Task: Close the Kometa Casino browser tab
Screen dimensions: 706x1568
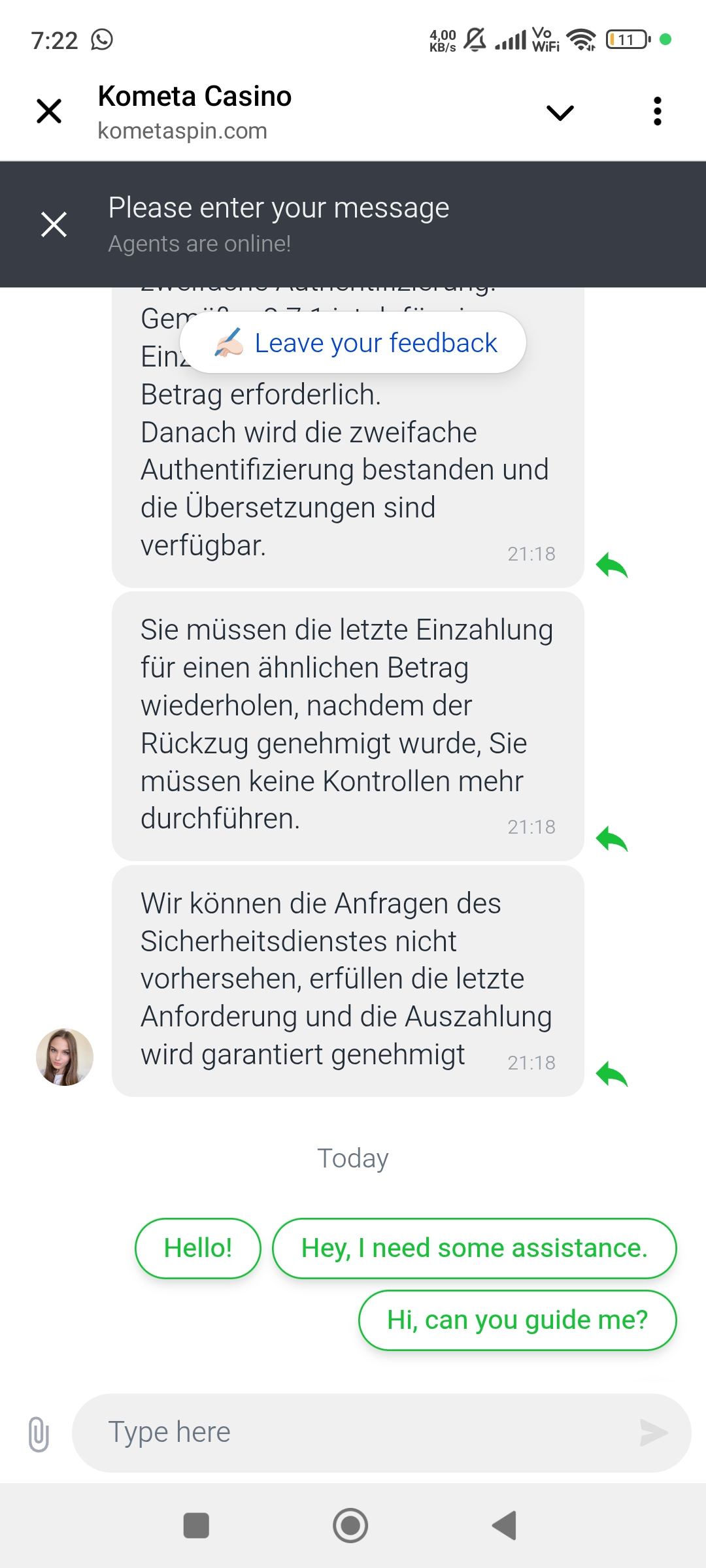Action: point(49,111)
